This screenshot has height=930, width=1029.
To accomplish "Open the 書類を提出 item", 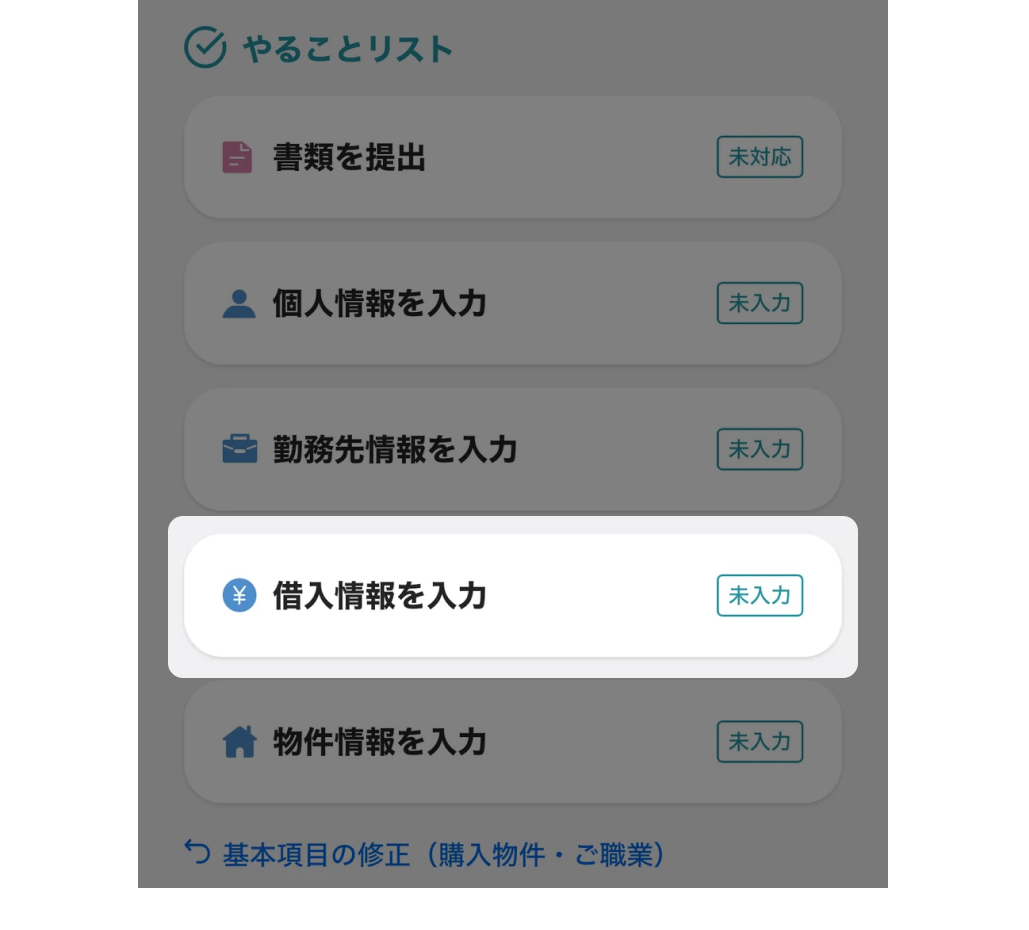I will point(512,158).
